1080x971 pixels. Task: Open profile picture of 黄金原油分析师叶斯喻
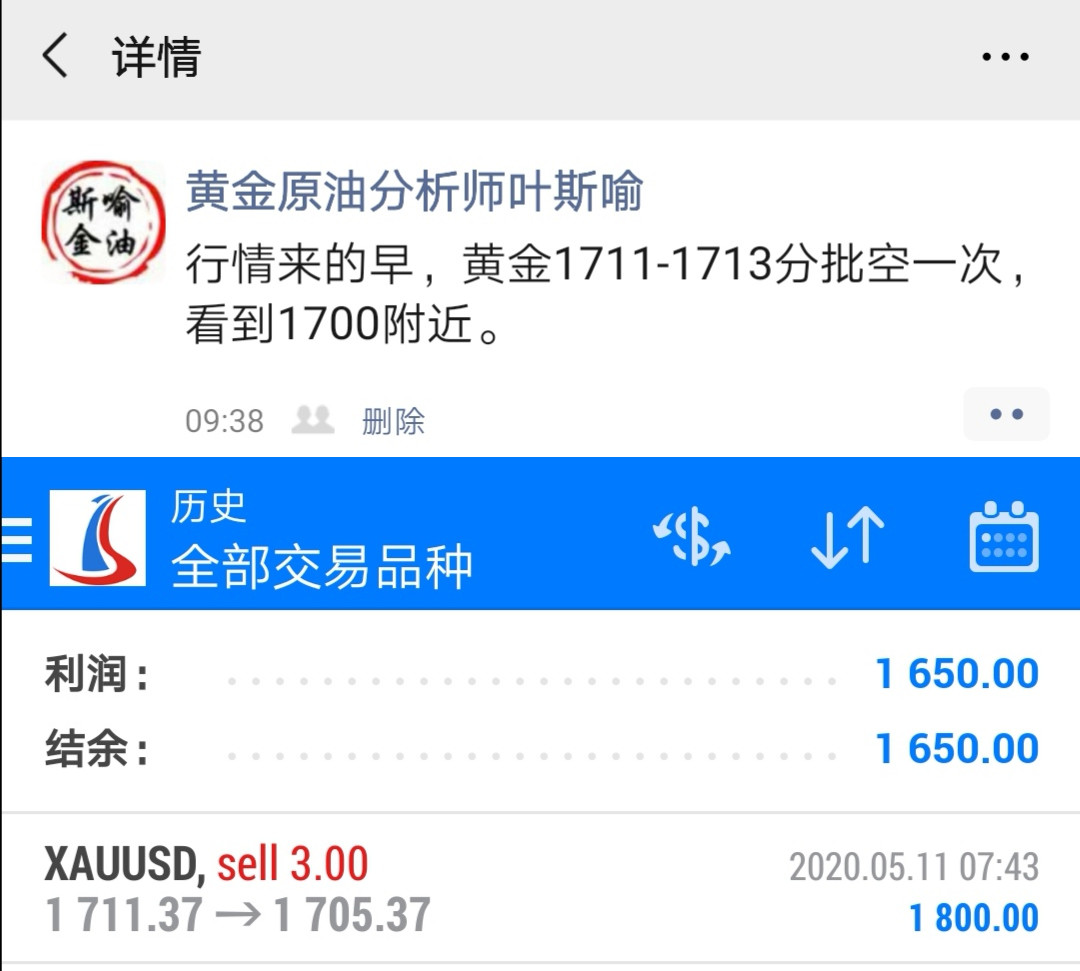click(x=103, y=222)
